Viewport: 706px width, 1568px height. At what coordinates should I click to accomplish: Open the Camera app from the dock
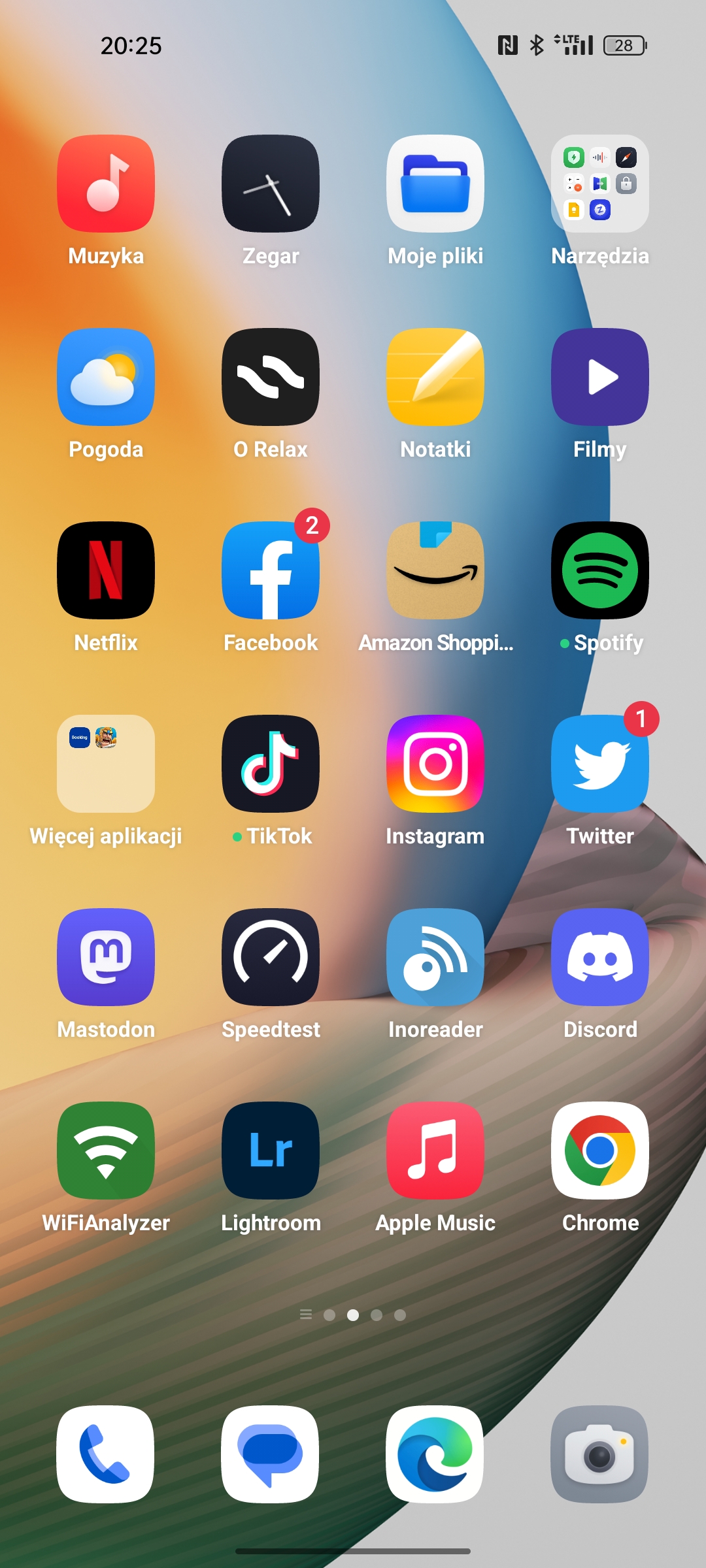(599, 1456)
